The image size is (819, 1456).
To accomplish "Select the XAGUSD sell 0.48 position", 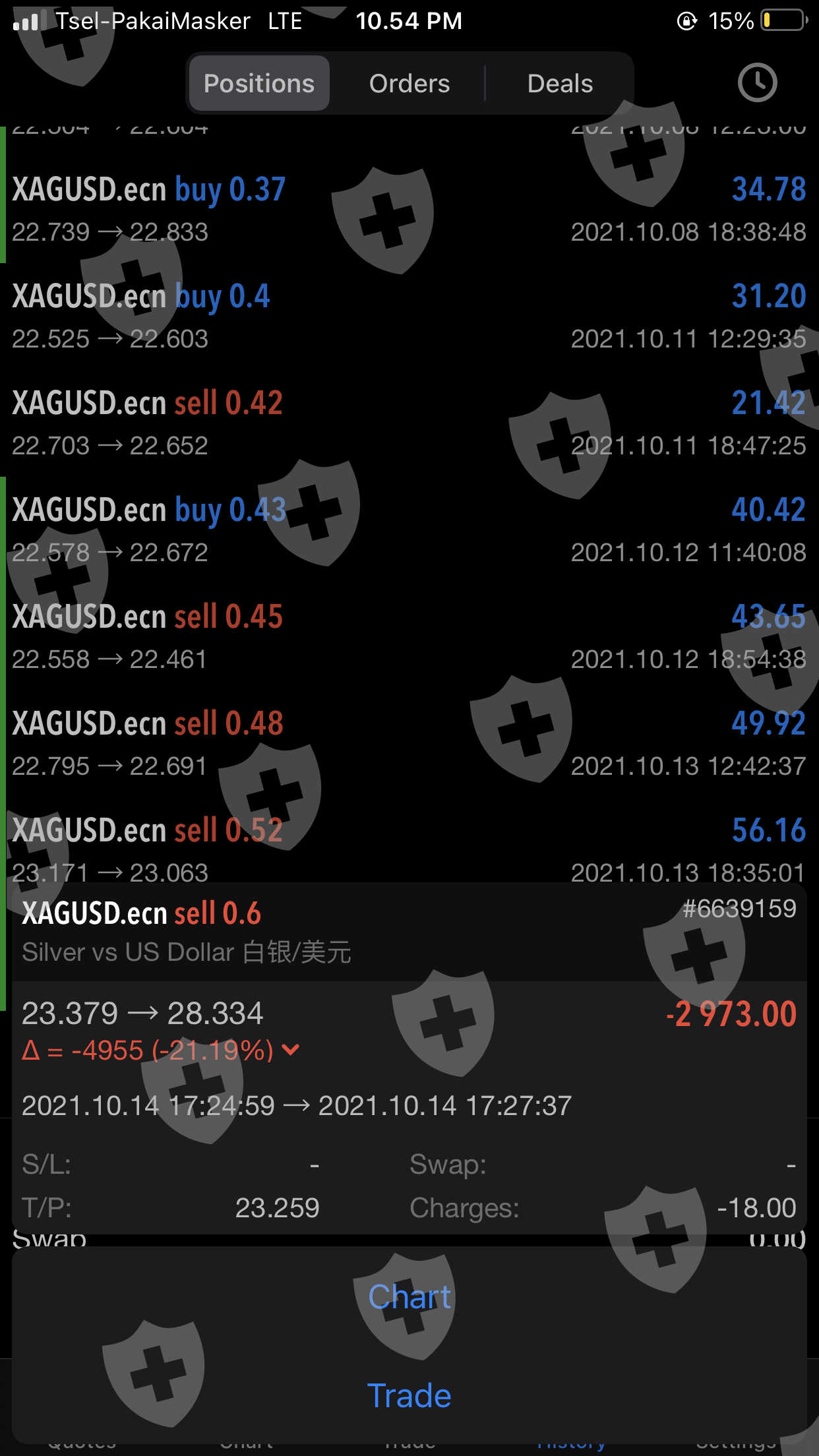I will (409, 744).
